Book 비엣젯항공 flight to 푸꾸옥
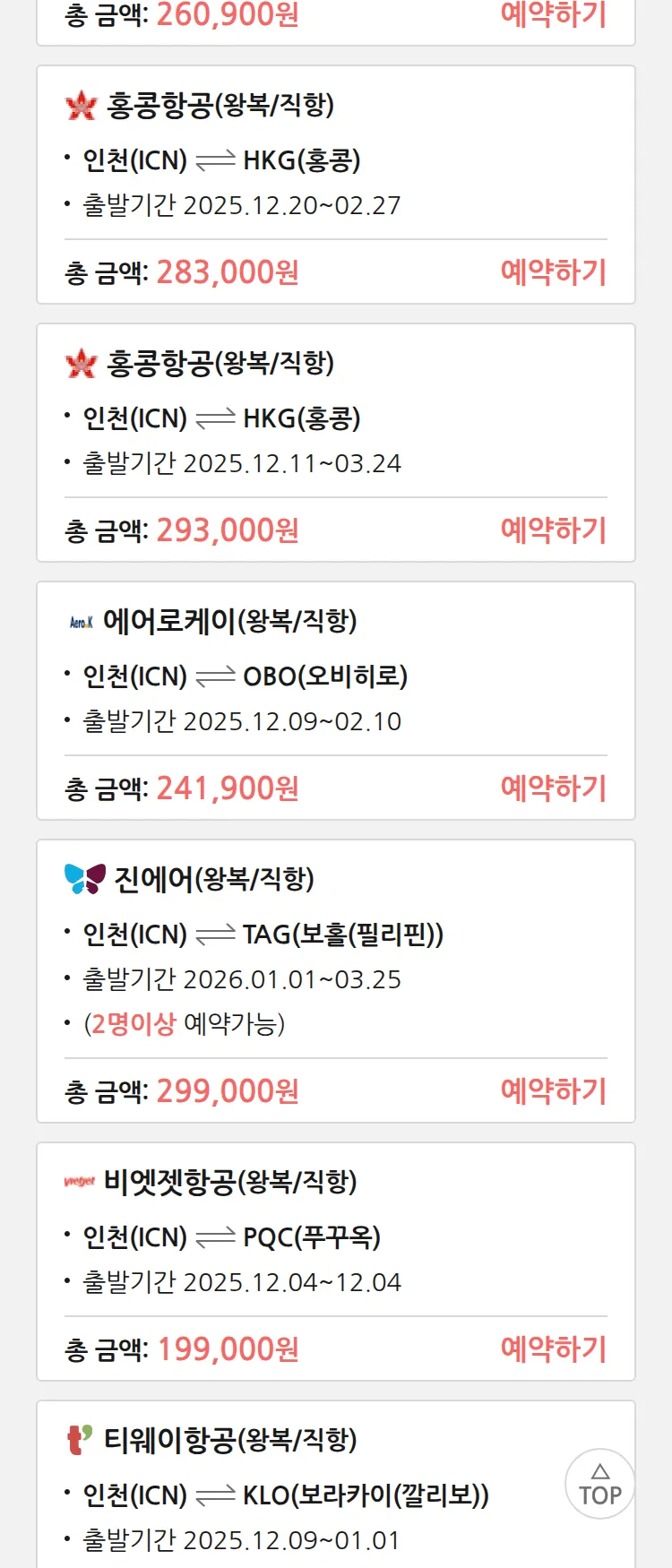672x1568 pixels. (553, 1349)
